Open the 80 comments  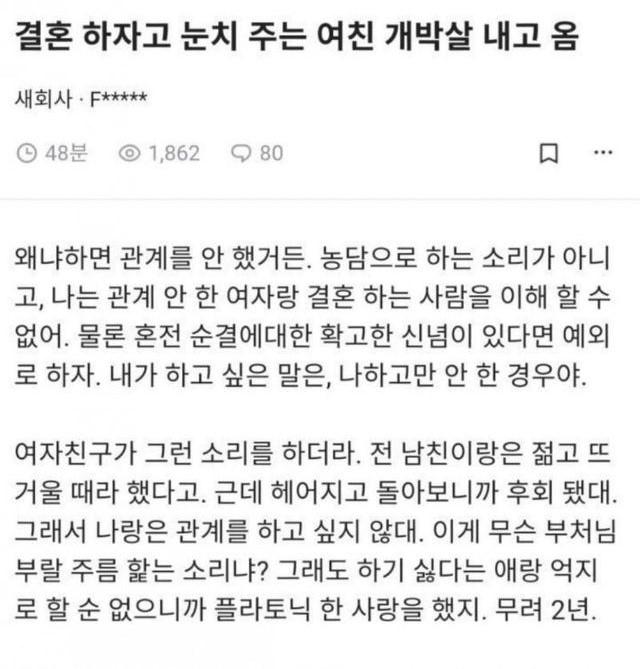click(x=257, y=154)
